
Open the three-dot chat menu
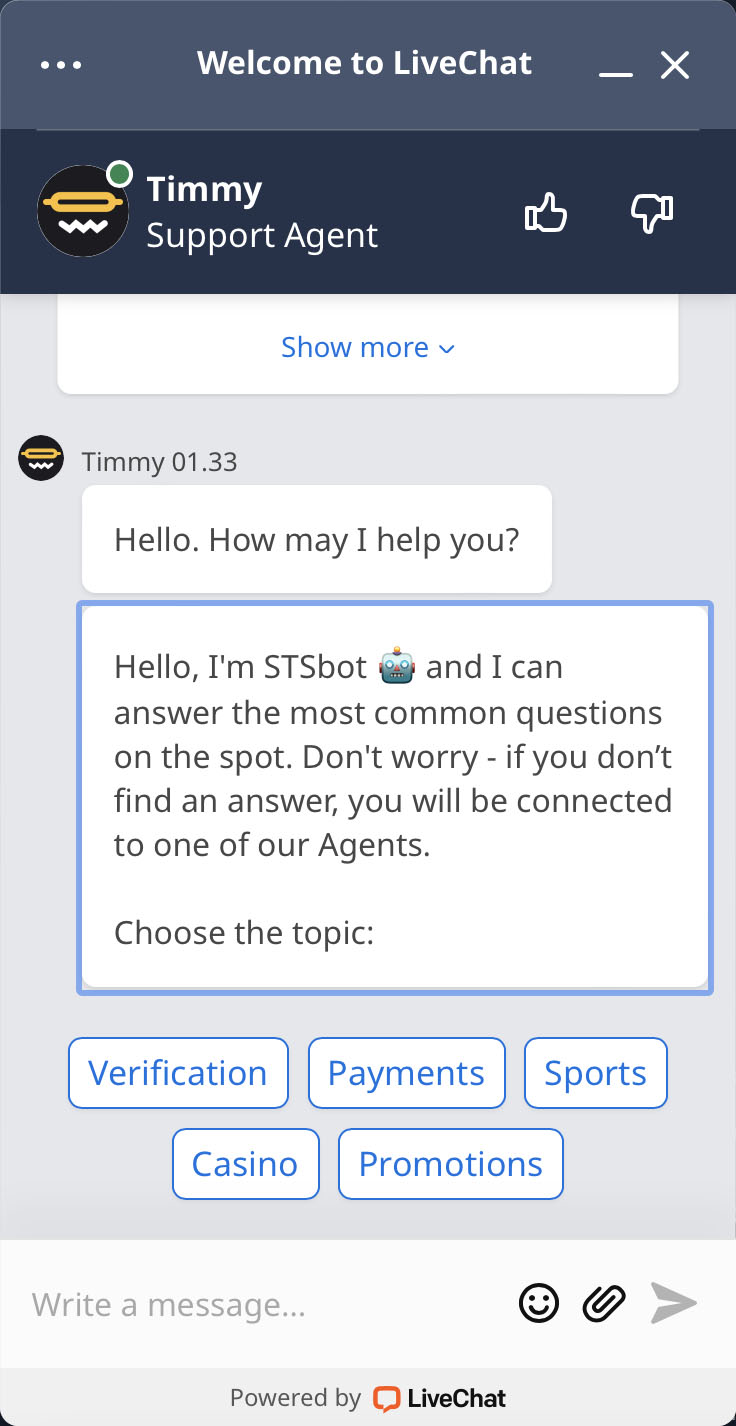(x=61, y=65)
